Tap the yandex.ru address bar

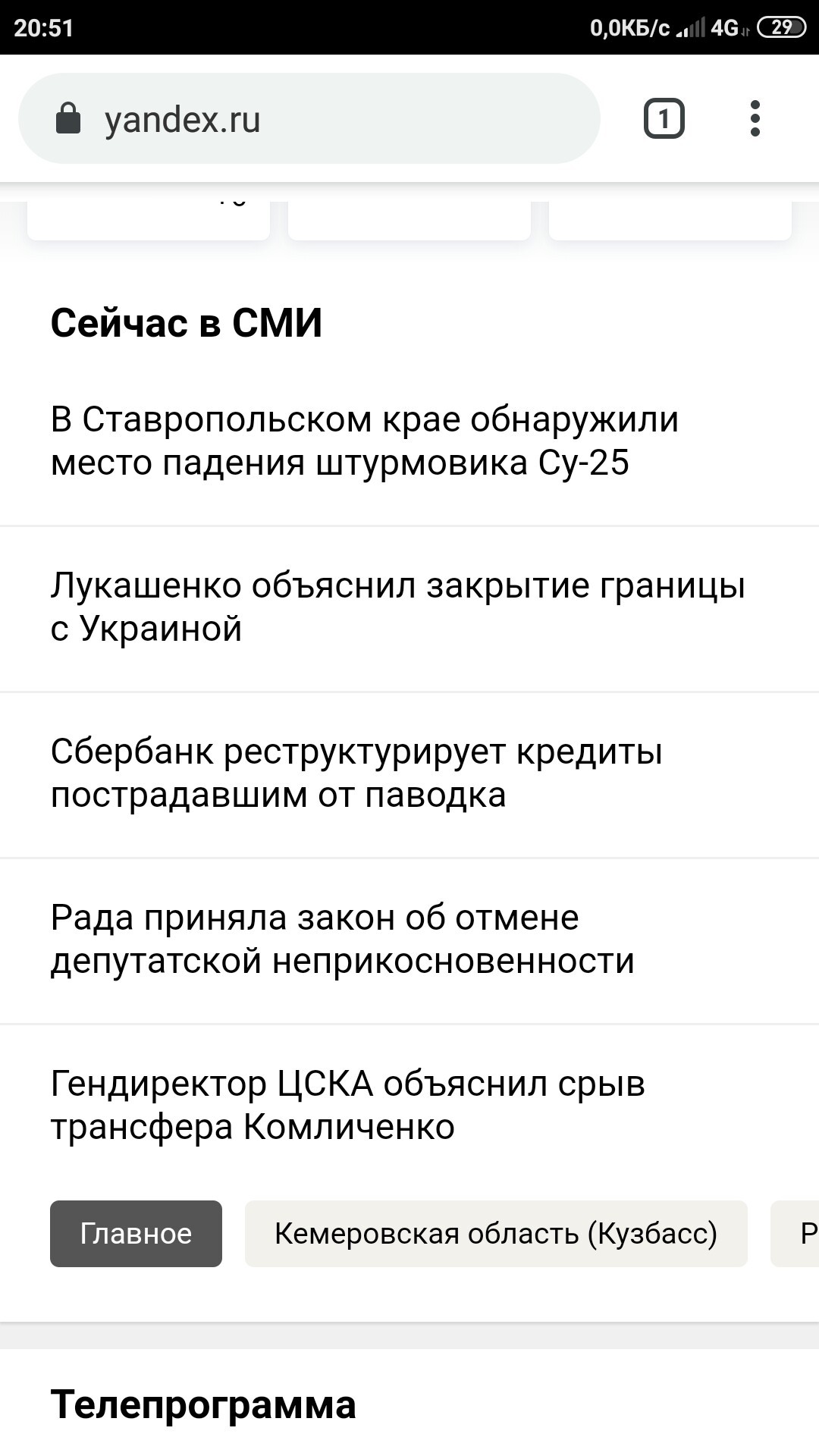coord(309,118)
